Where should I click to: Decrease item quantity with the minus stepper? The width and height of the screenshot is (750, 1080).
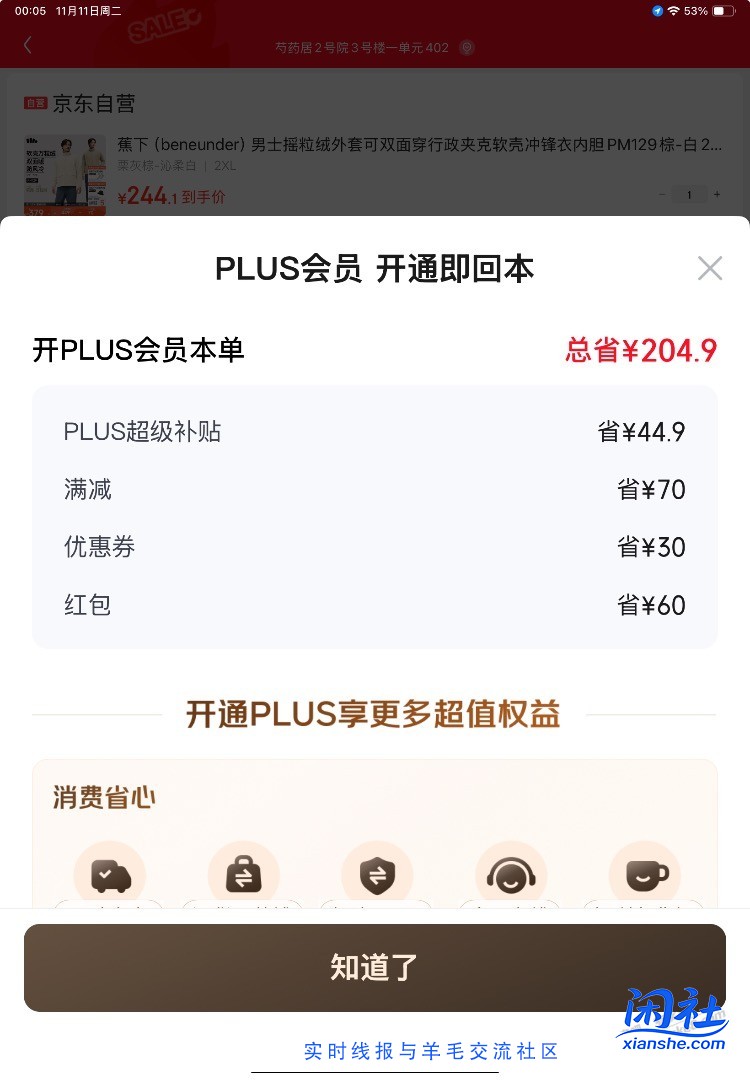click(662, 196)
